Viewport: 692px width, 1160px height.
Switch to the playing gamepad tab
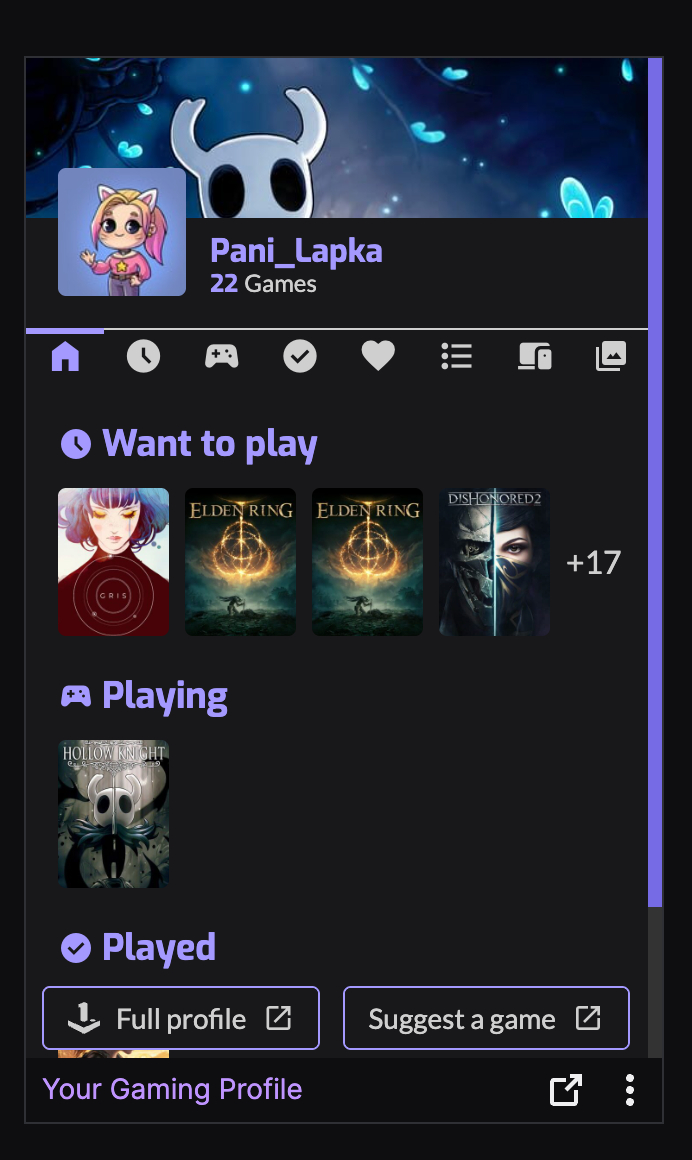[x=221, y=356]
